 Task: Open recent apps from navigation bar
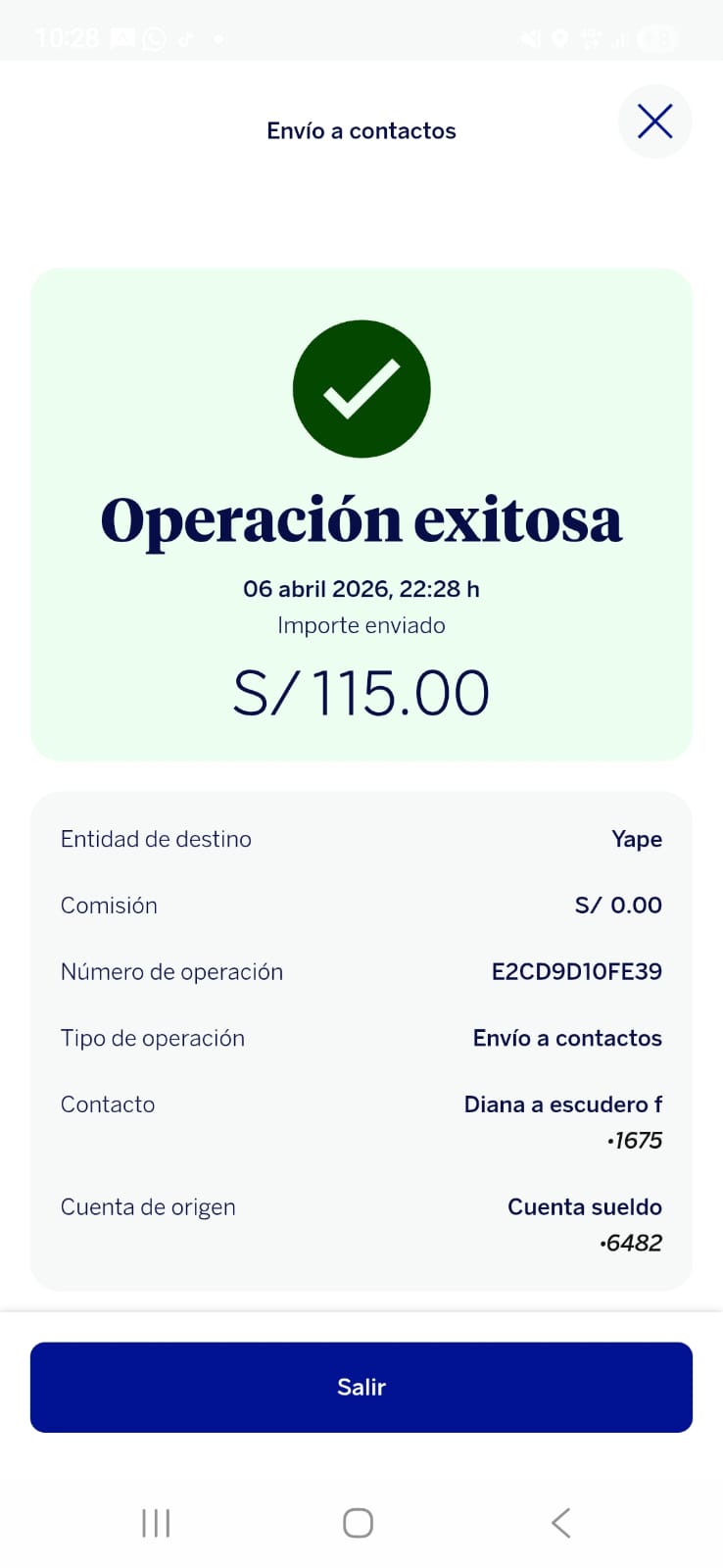[156, 1523]
